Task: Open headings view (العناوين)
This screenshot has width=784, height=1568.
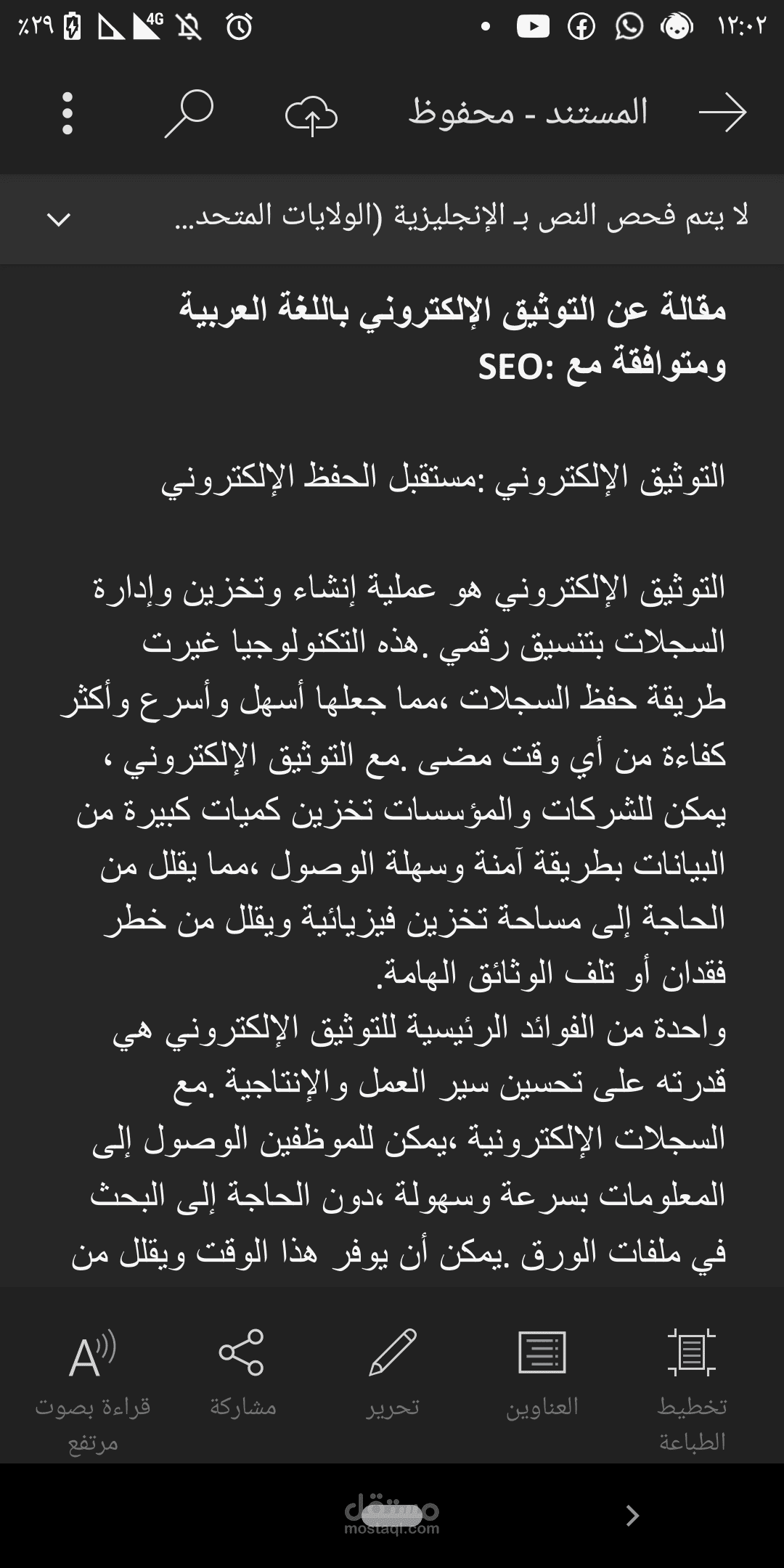Action: coord(542,1372)
